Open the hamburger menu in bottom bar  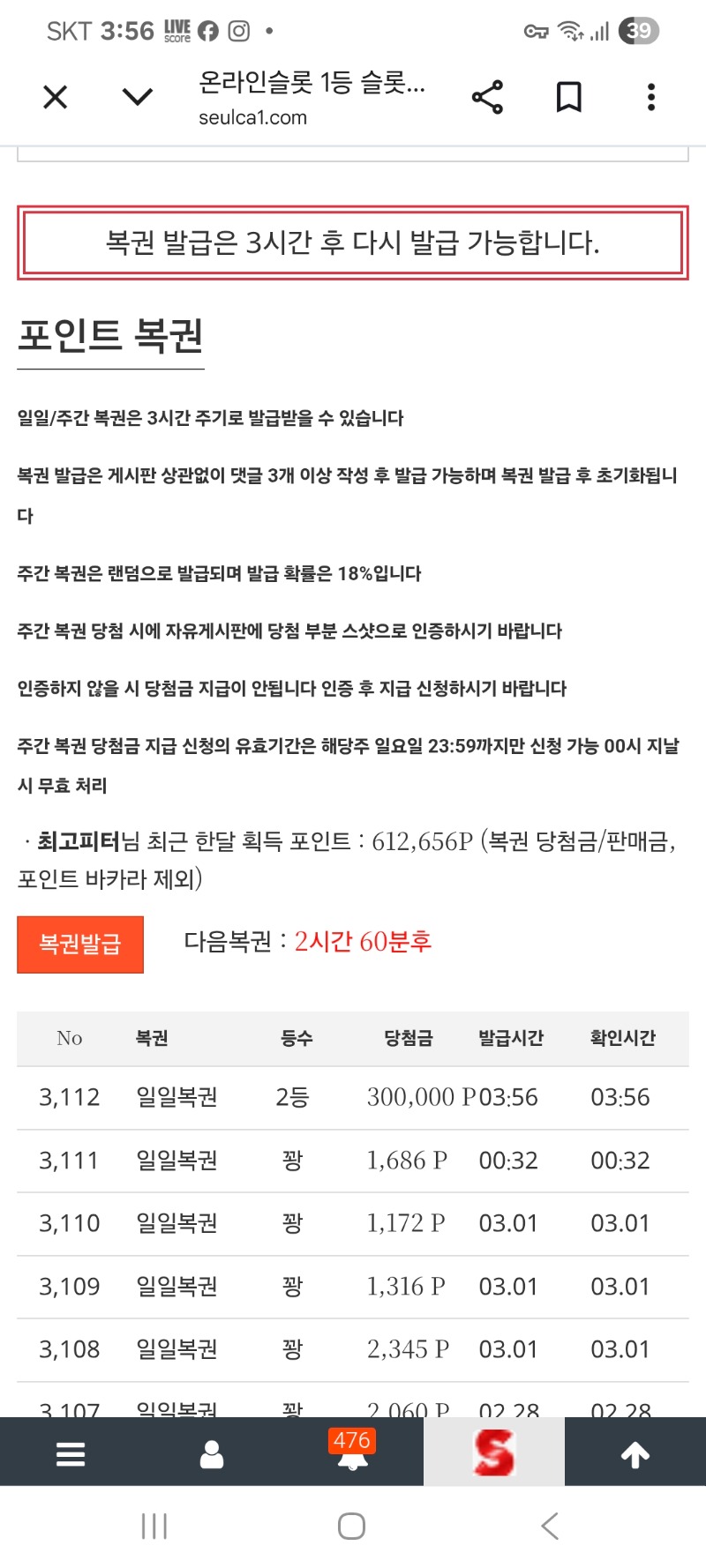(71, 1454)
